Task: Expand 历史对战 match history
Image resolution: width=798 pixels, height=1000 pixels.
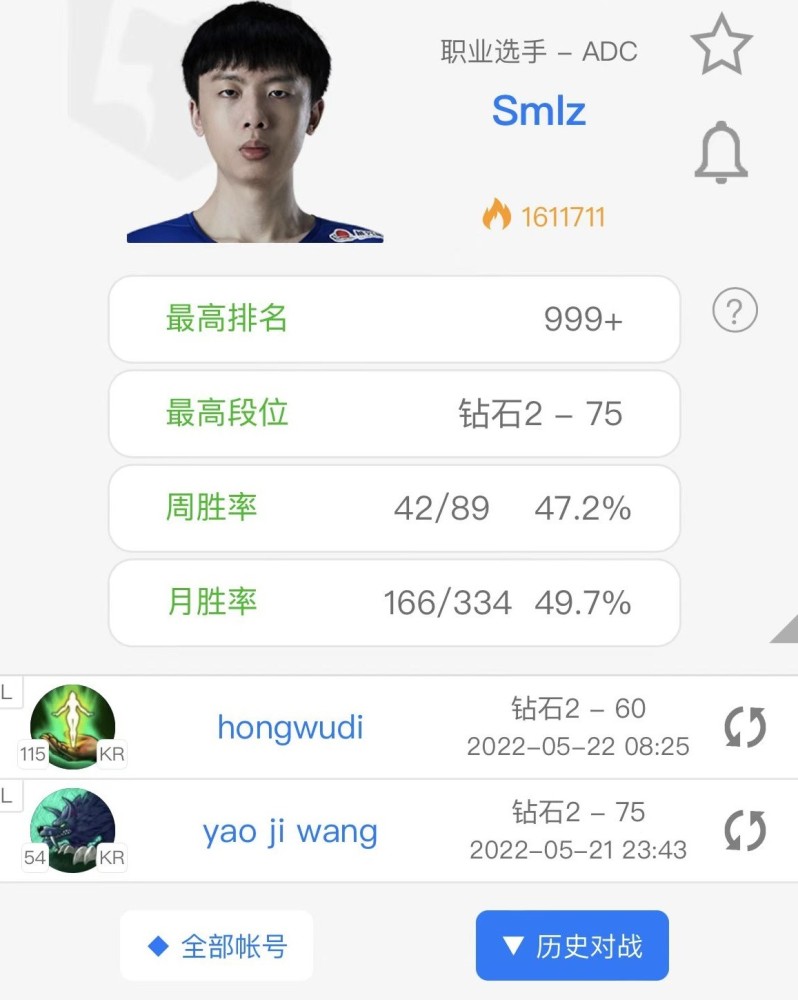Action: pyautogui.click(x=572, y=945)
